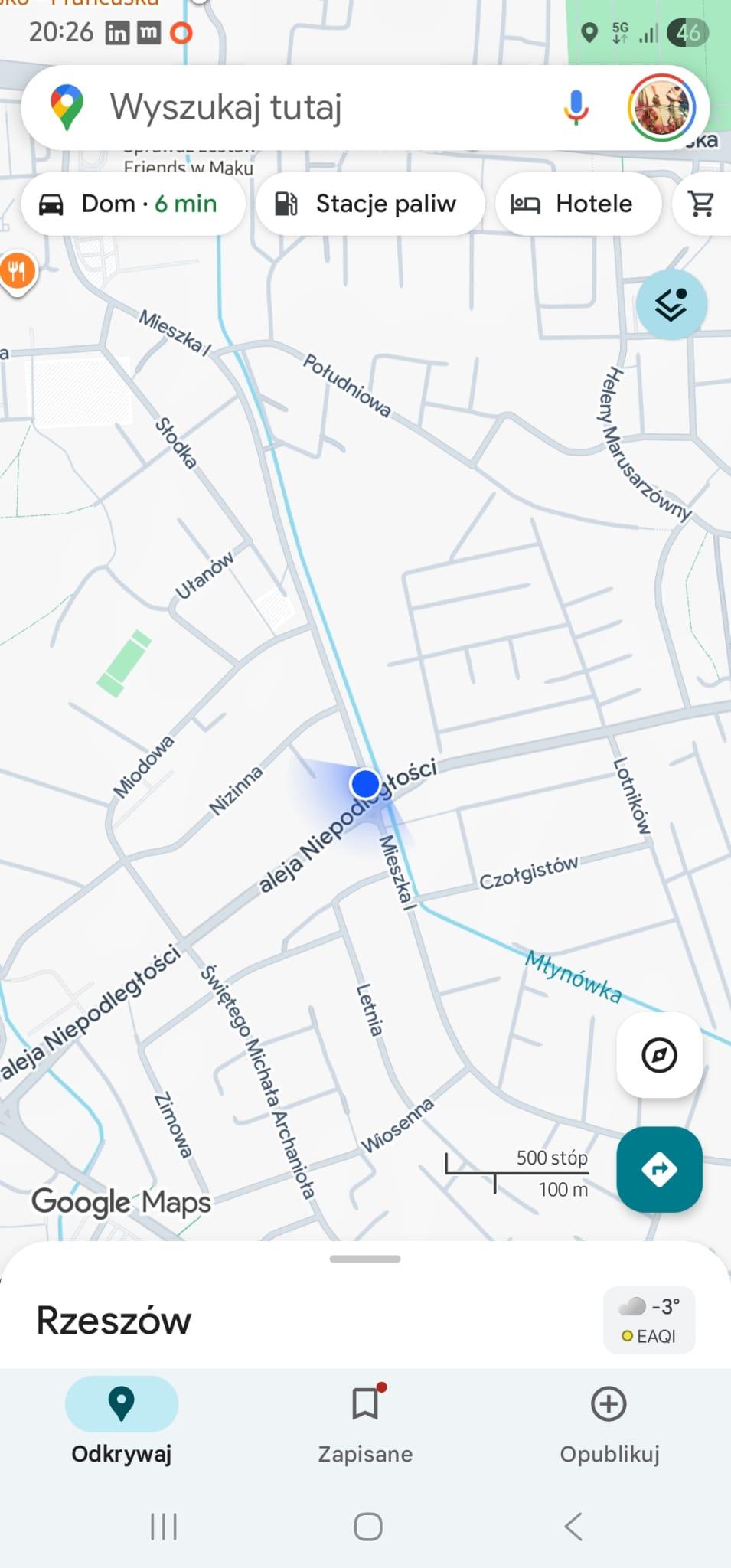
Task: Select the Dom 6 min chip
Action: pyautogui.click(x=133, y=204)
